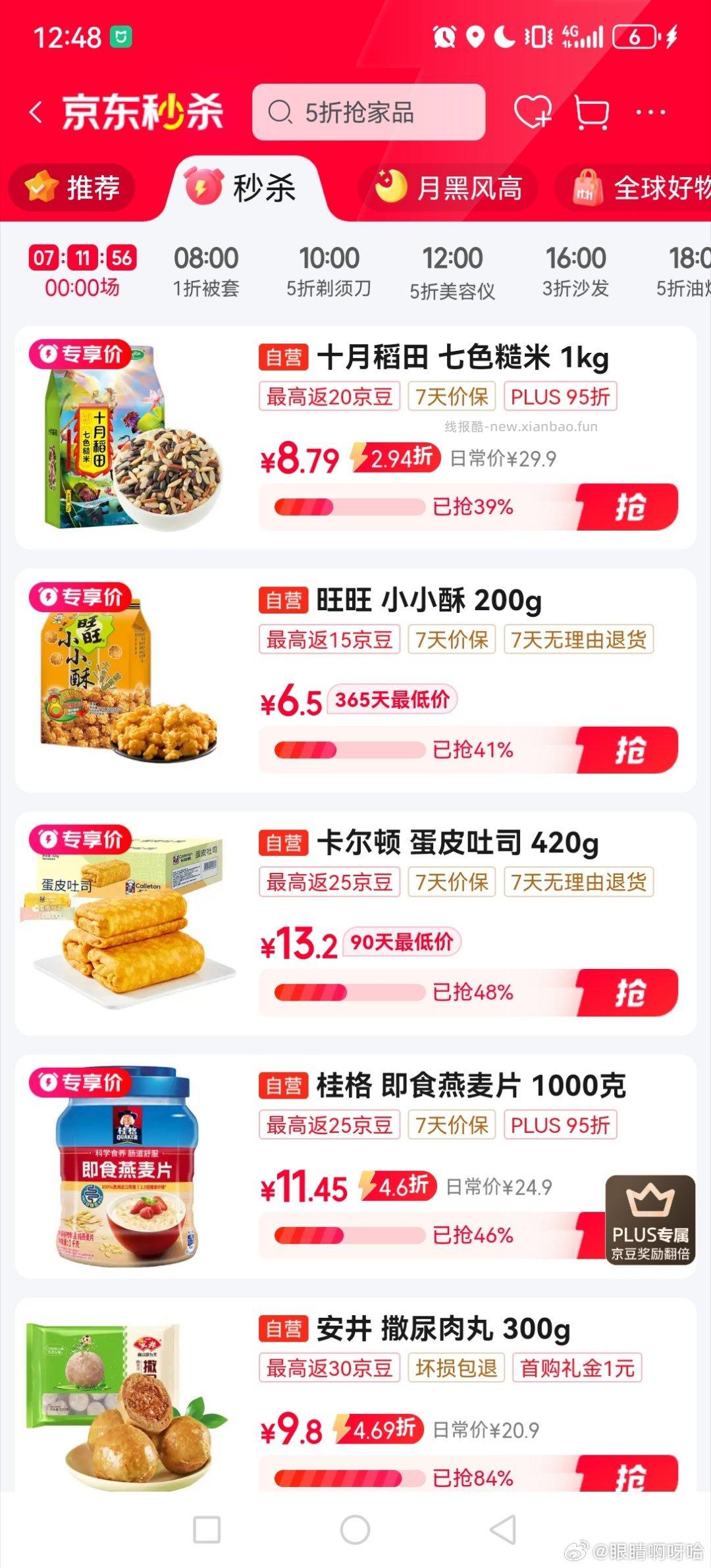Viewport: 711px width, 1568px height.
Task: Tap the back arrow at top left
Action: tap(36, 112)
